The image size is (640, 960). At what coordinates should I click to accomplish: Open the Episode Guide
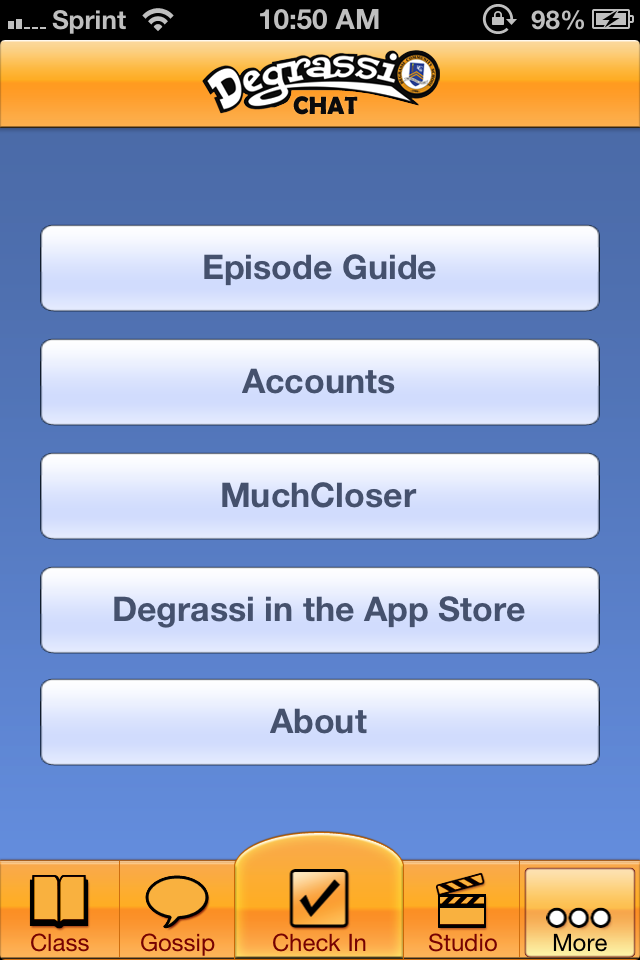point(319,268)
